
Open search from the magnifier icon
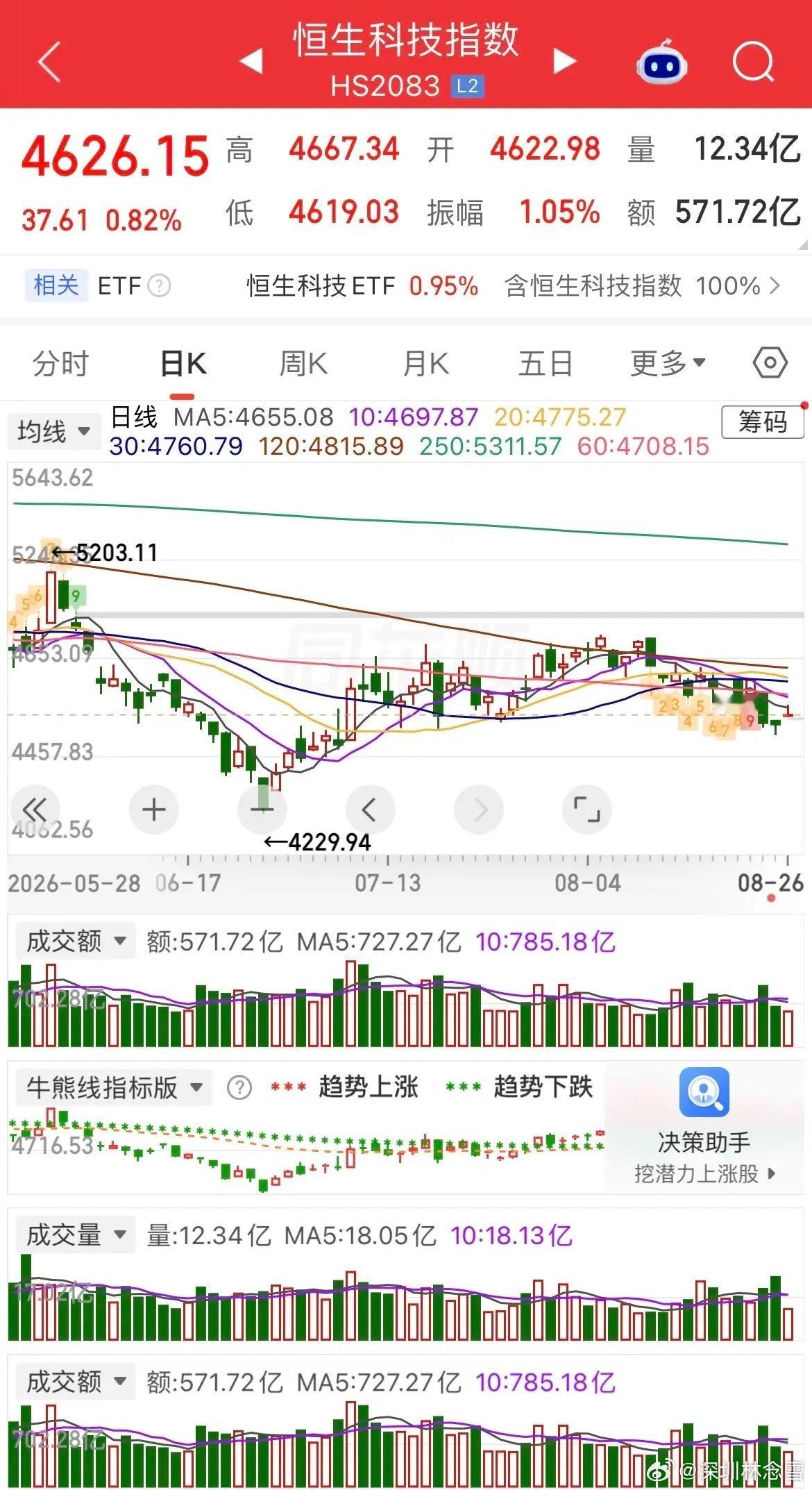point(754,62)
